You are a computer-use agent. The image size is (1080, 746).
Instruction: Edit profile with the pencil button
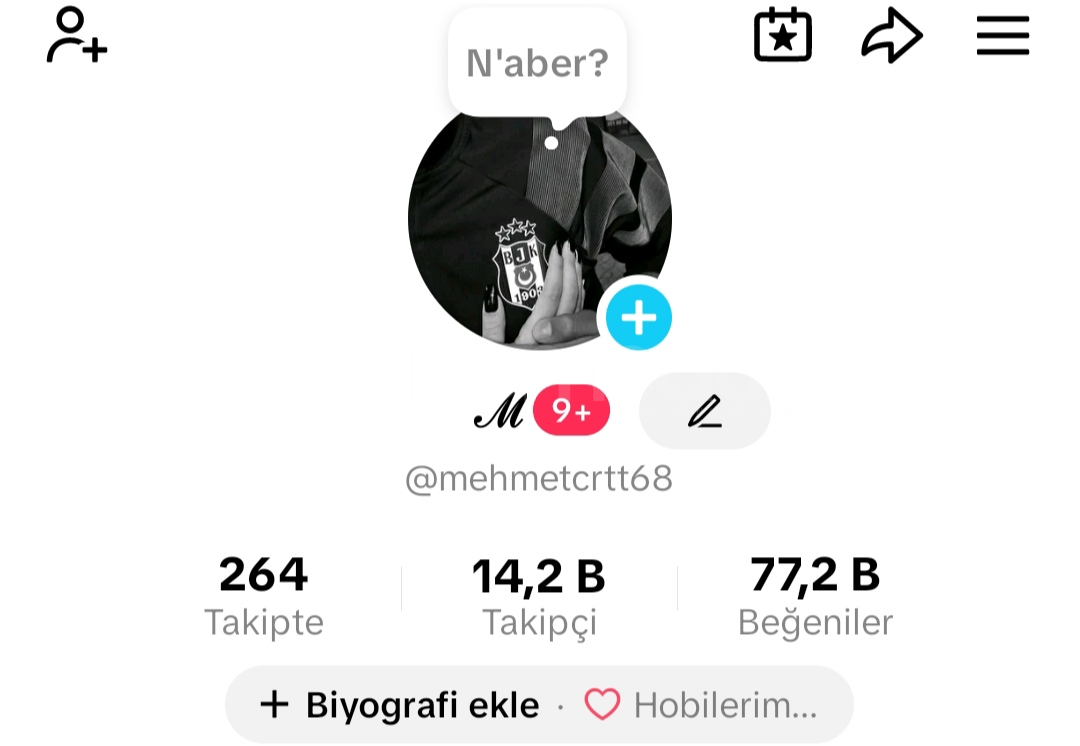point(705,411)
